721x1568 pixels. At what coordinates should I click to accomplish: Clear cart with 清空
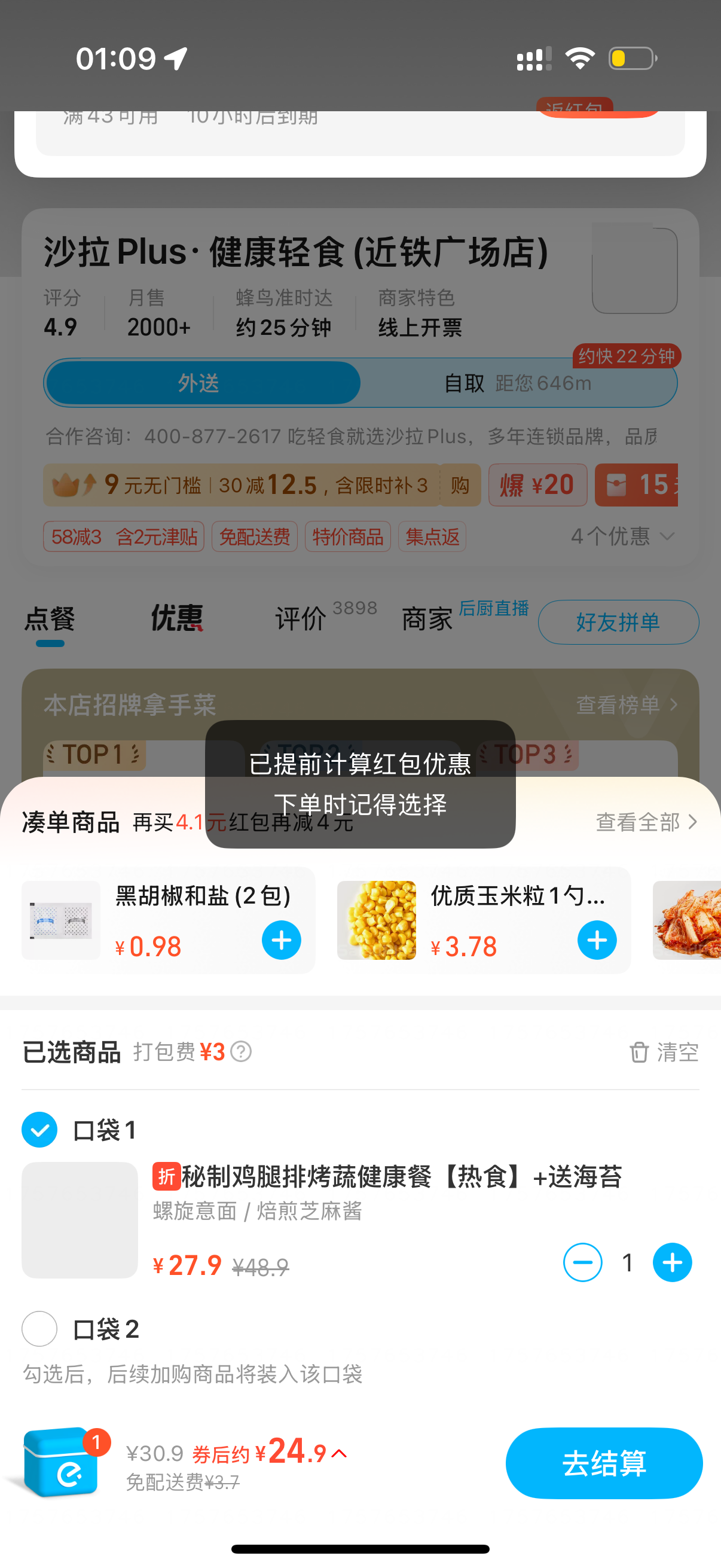pos(663,1052)
